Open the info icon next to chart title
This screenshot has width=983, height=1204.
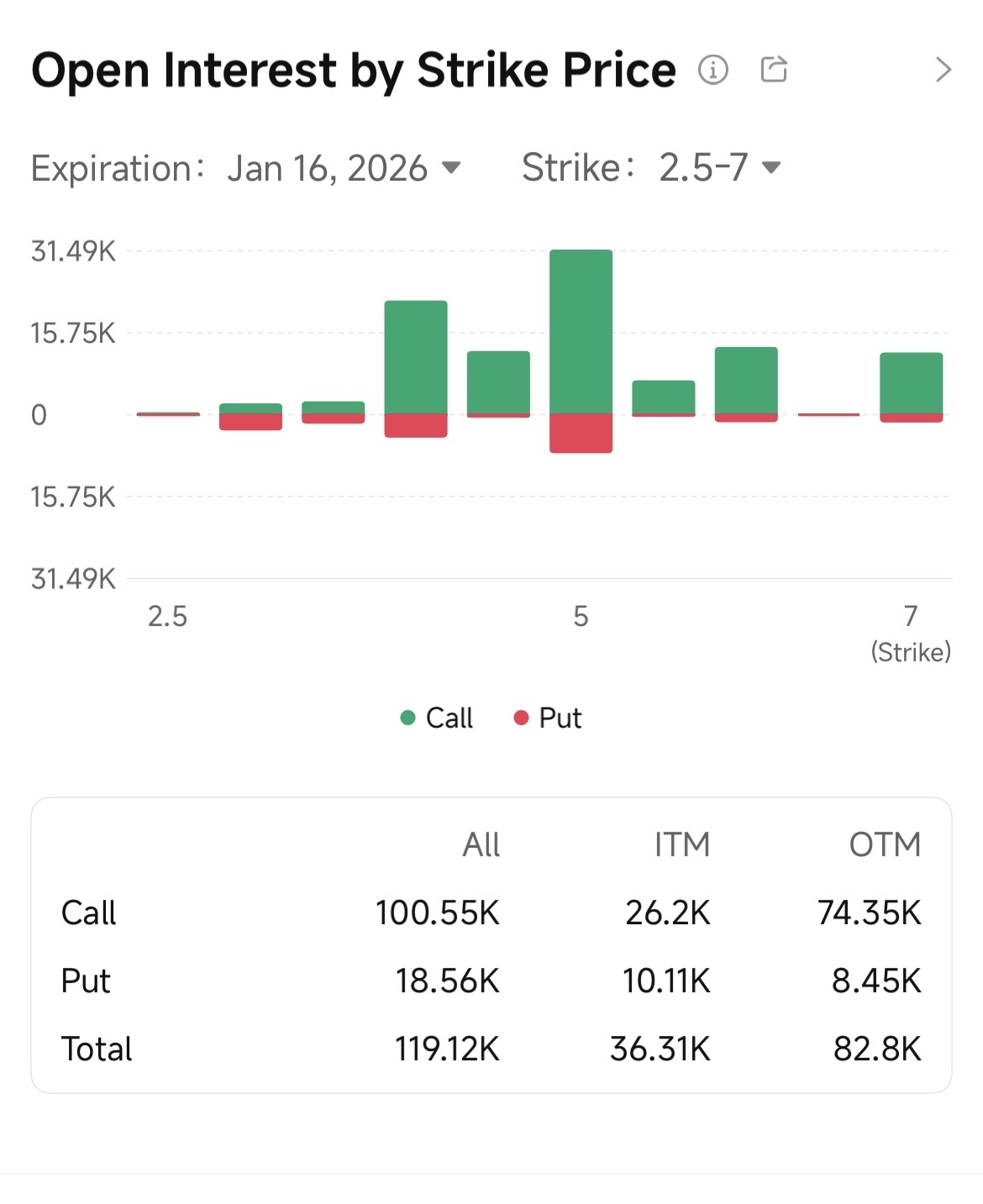pos(713,70)
